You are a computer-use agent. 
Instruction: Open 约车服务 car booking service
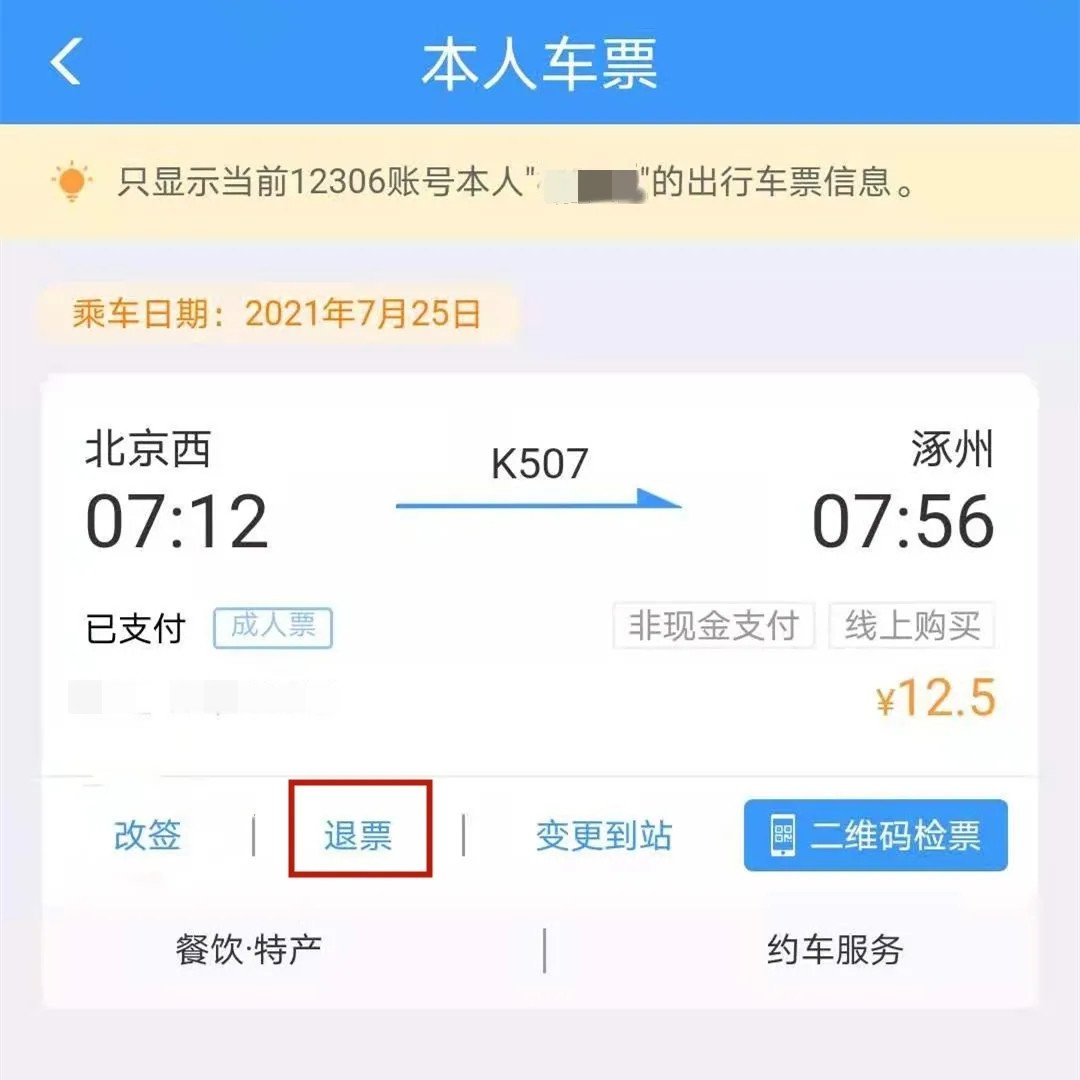835,949
